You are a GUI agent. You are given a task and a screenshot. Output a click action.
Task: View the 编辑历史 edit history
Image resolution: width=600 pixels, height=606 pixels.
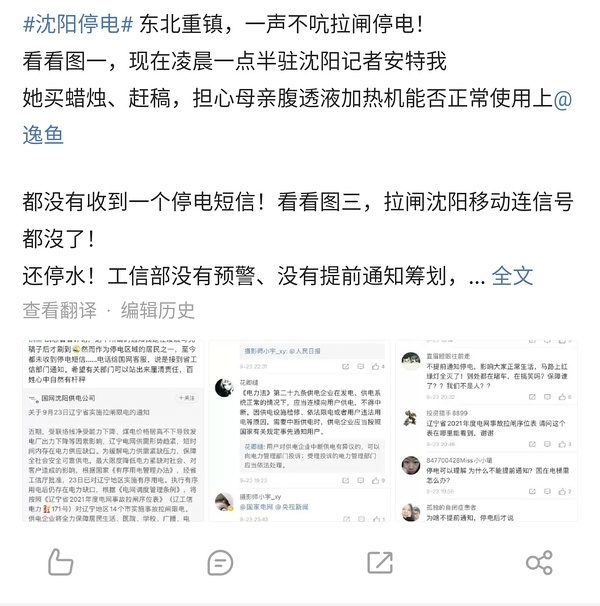158,310
